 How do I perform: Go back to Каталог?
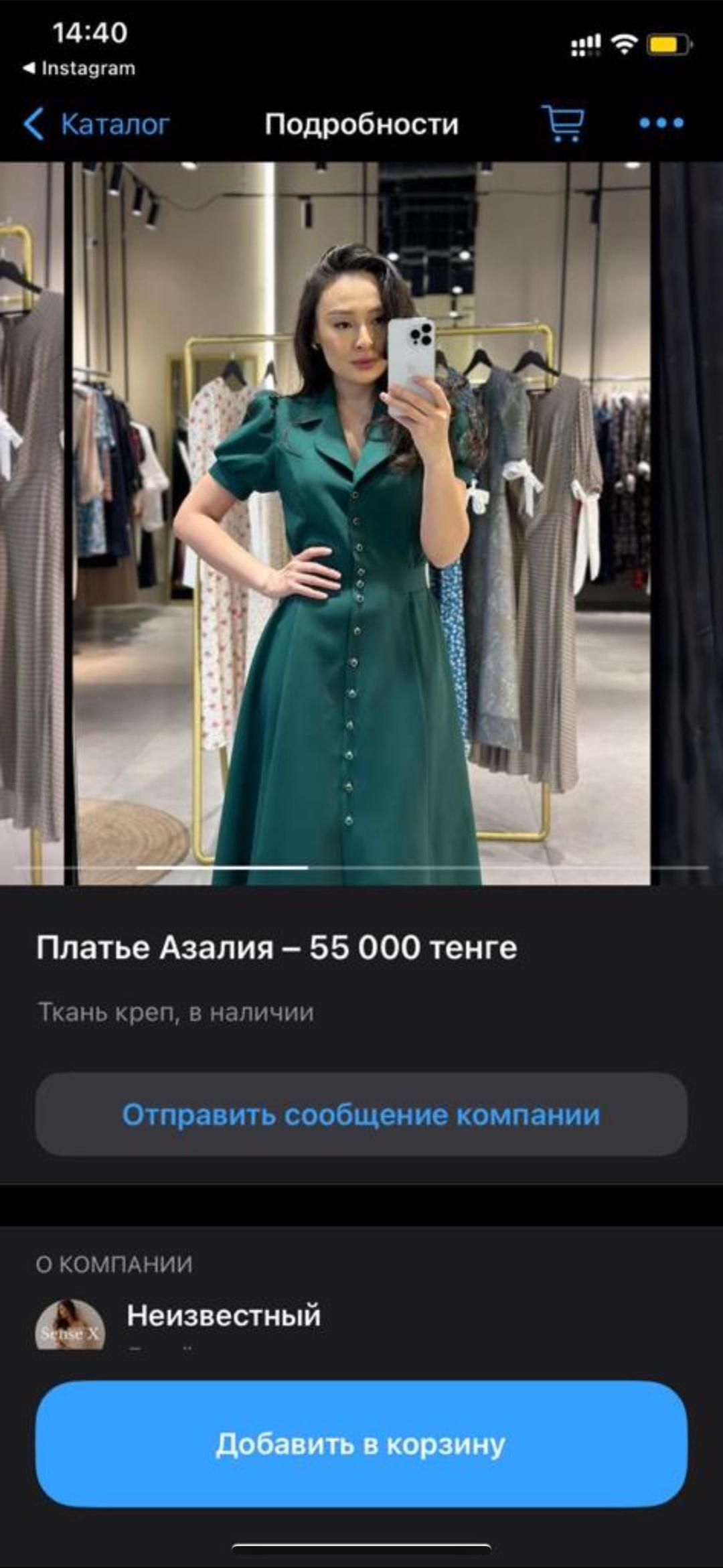97,124
